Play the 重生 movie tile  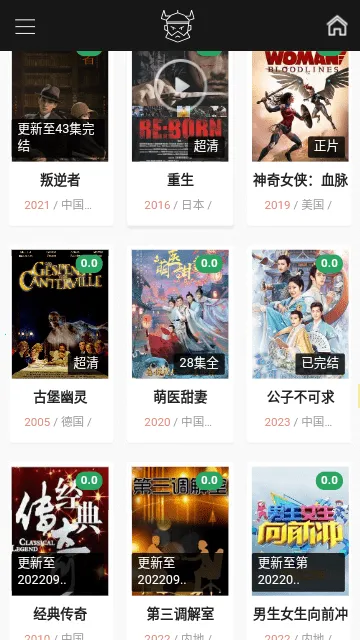pos(180,138)
